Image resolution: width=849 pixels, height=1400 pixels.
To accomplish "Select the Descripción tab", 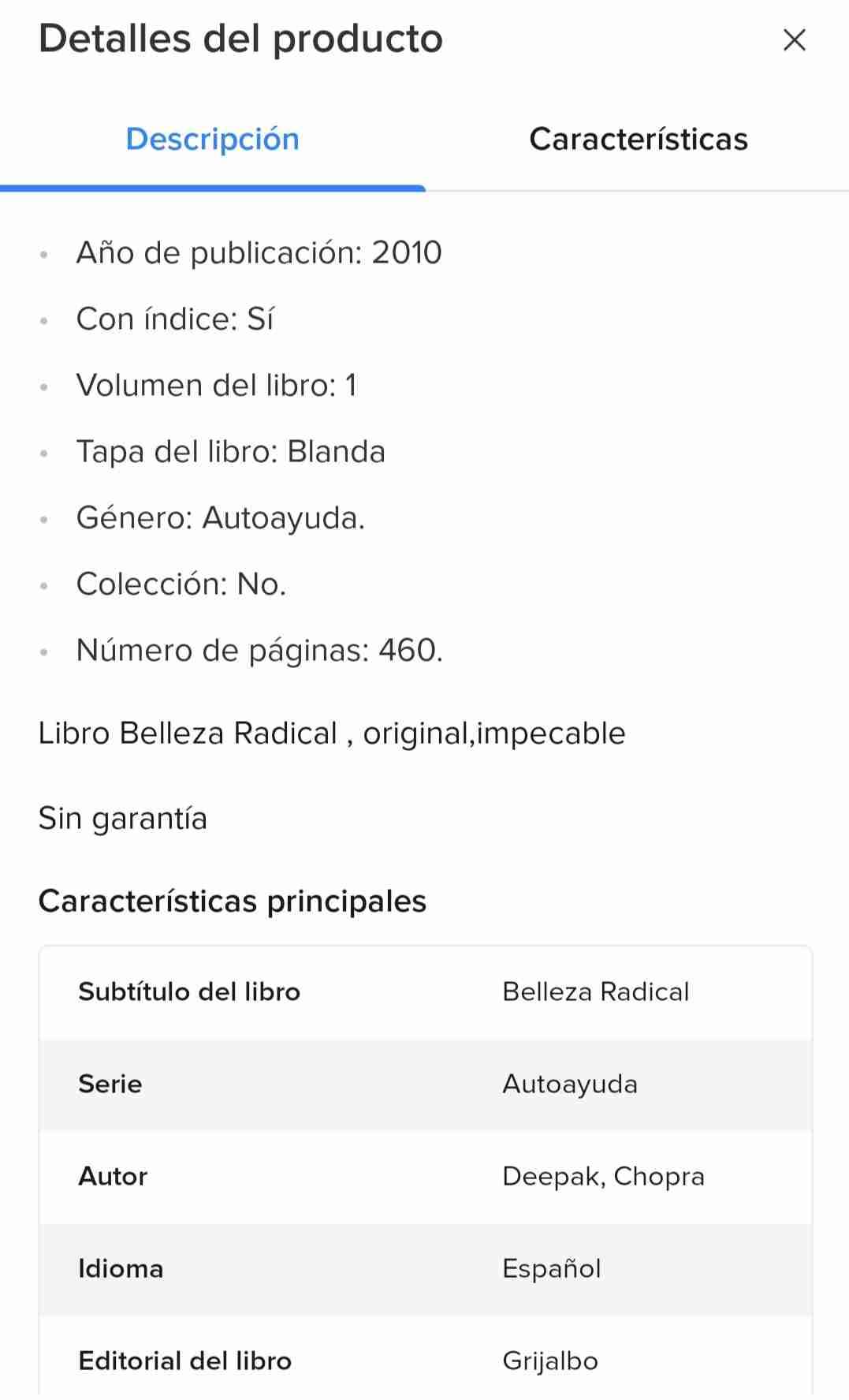I will pyautogui.click(x=213, y=139).
